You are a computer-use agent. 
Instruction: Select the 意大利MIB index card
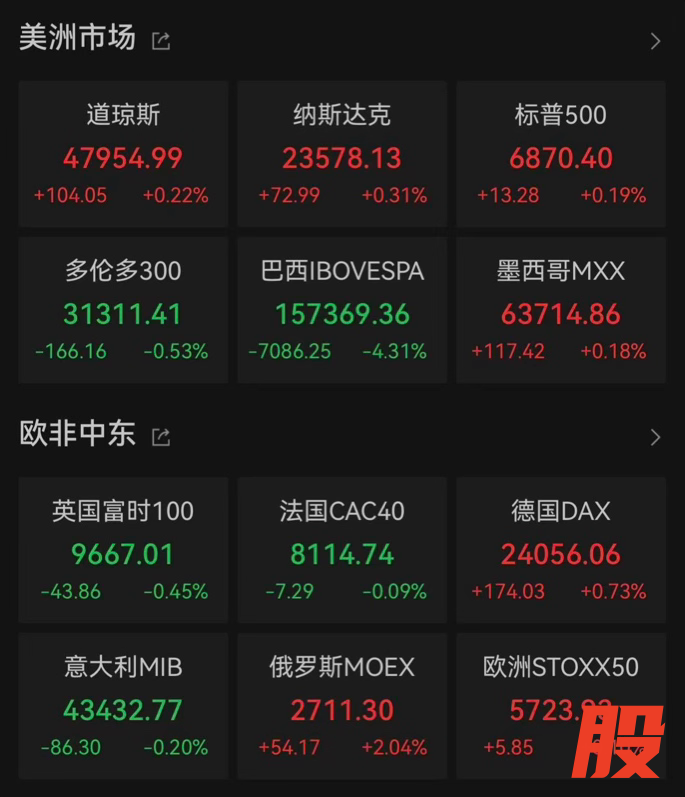click(123, 706)
